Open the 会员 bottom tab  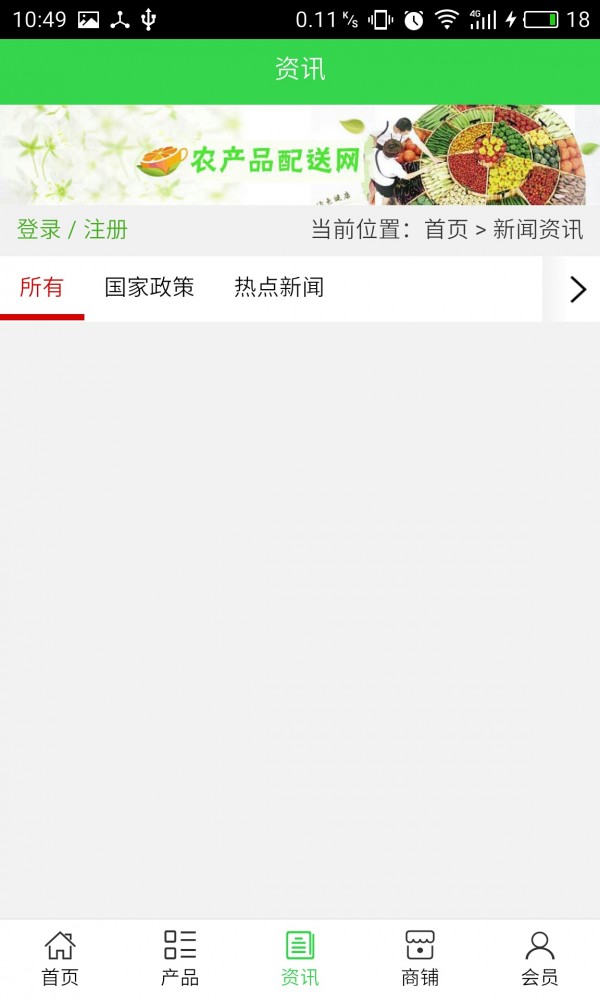pyautogui.click(x=540, y=958)
